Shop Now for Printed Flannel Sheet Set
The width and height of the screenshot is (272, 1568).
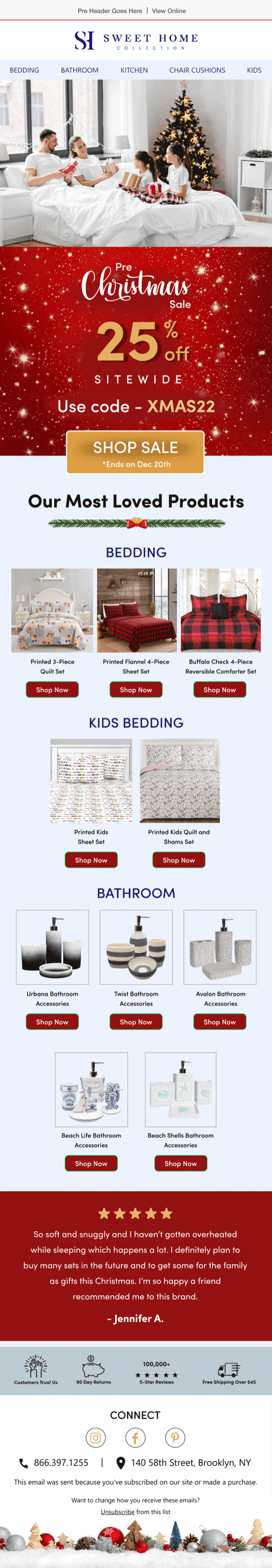[x=135, y=690]
